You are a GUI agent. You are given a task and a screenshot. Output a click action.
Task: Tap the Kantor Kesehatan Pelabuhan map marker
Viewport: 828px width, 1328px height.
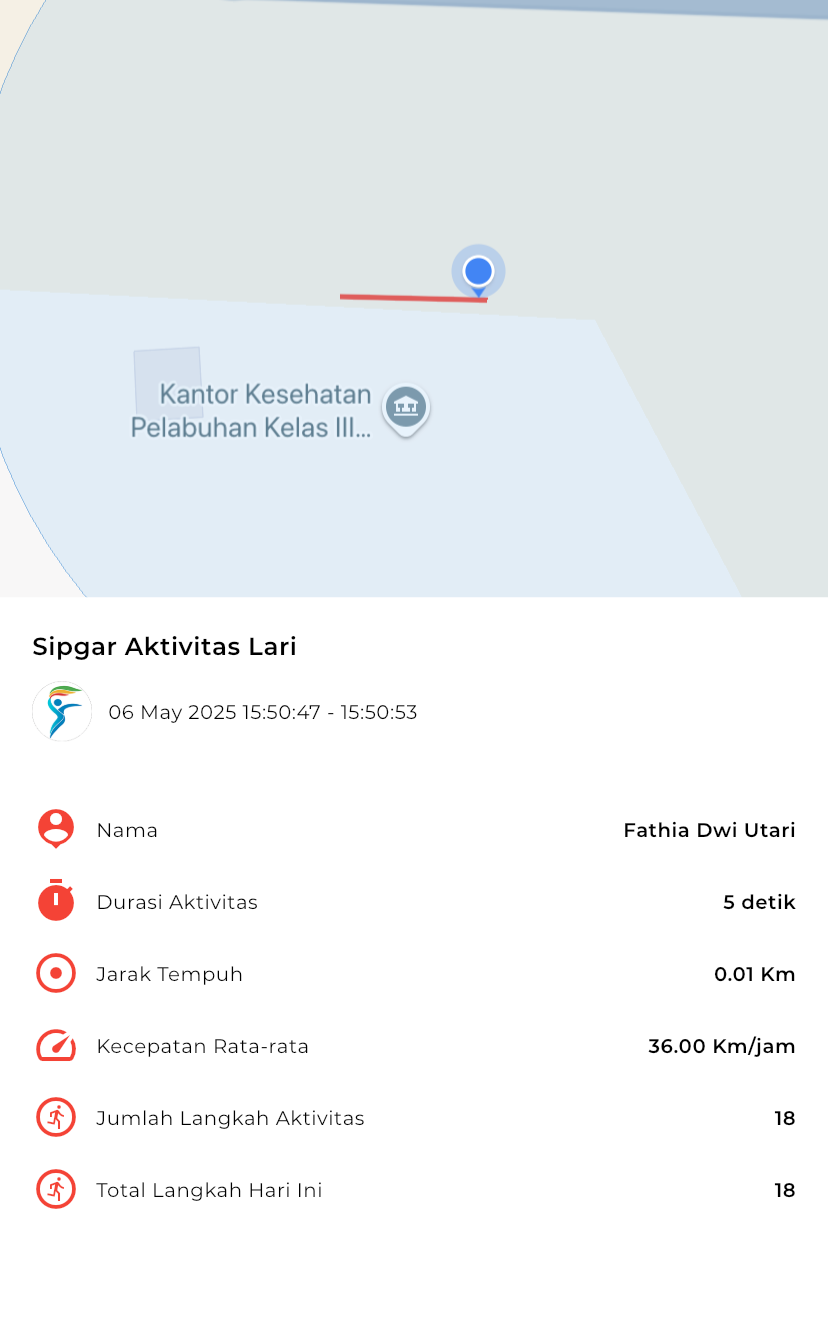coord(406,410)
